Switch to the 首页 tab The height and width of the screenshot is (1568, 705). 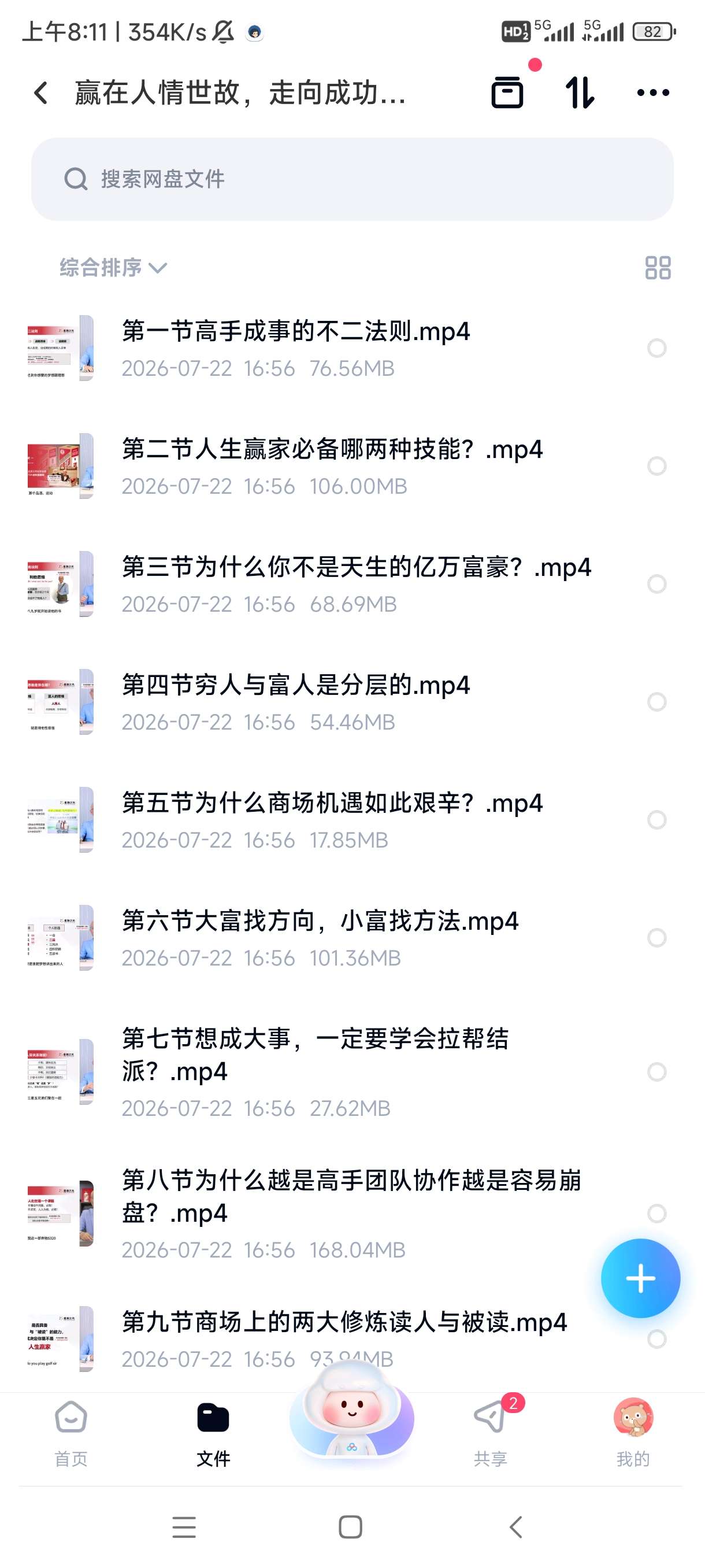tap(71, 1433)
